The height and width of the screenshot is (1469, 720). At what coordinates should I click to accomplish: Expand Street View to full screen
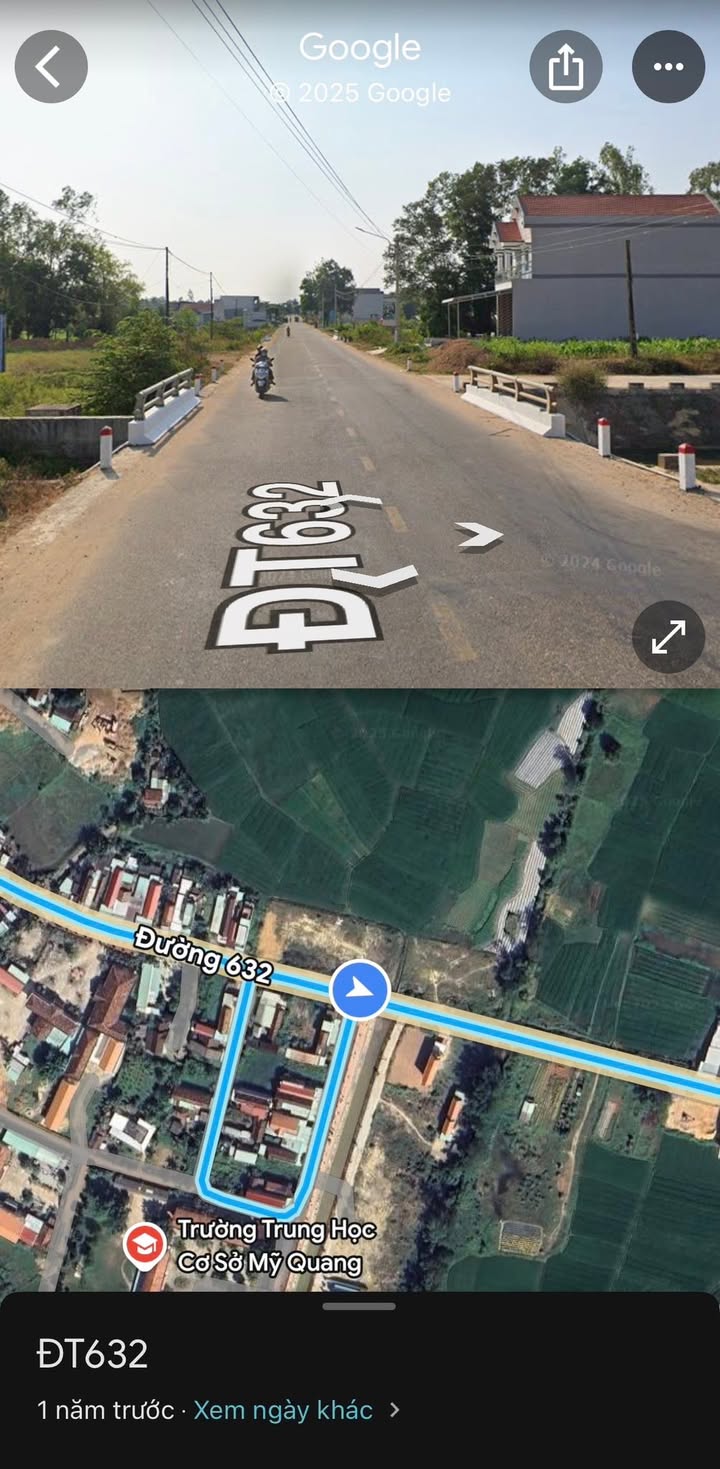click(668, 637)
